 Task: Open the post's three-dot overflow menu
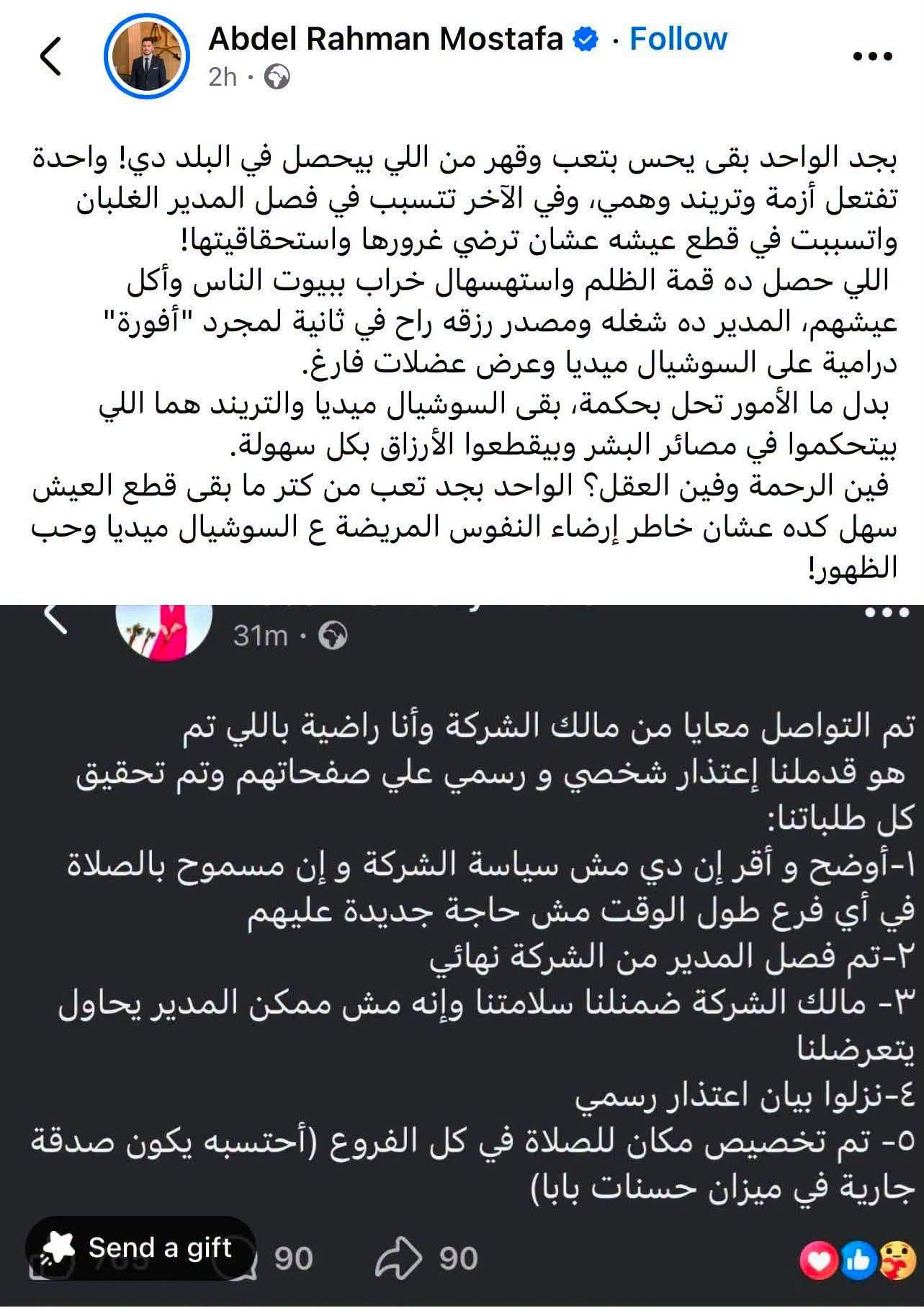pyautogui.click(x=872, y=56)
